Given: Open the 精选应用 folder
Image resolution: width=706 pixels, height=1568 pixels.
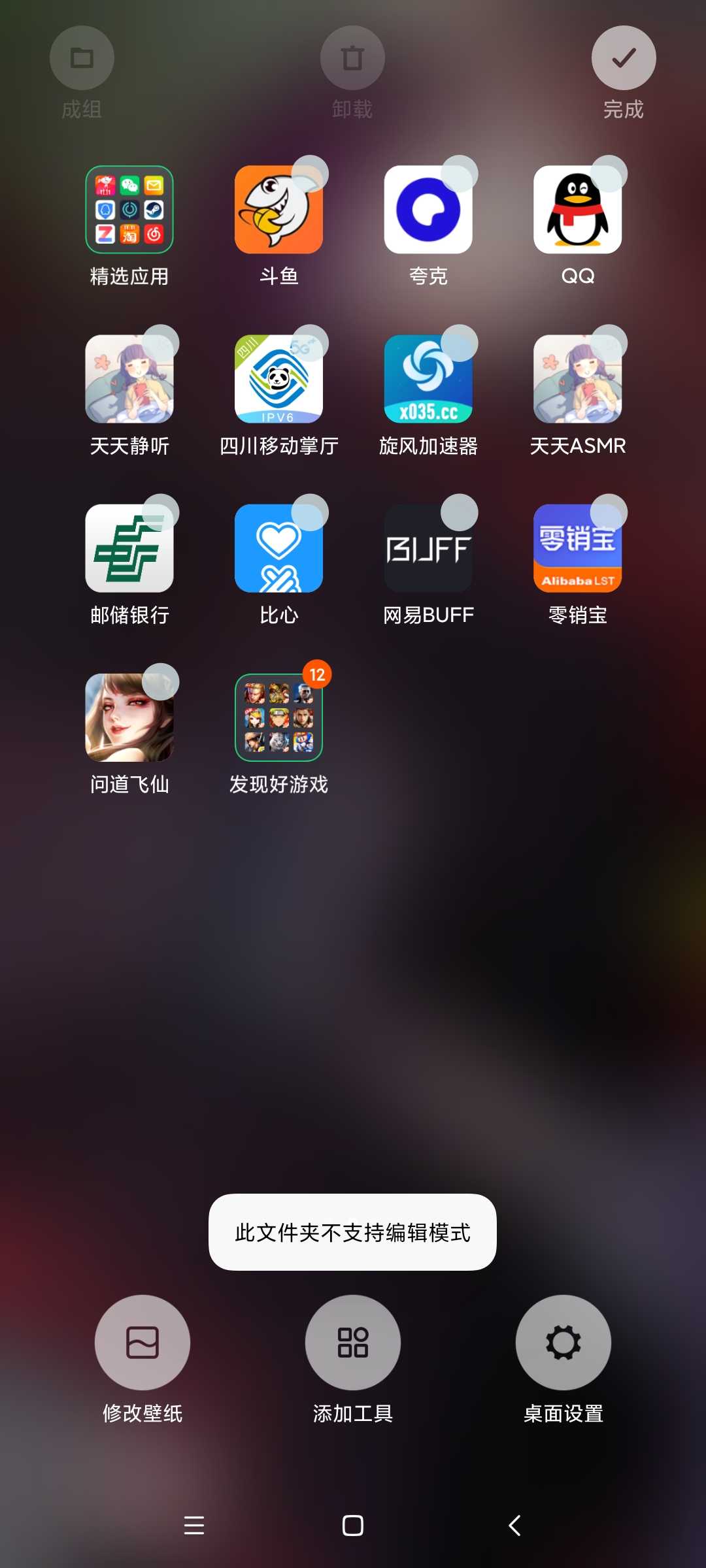Looking at the screenshot, I should click(x=129, y=210).
